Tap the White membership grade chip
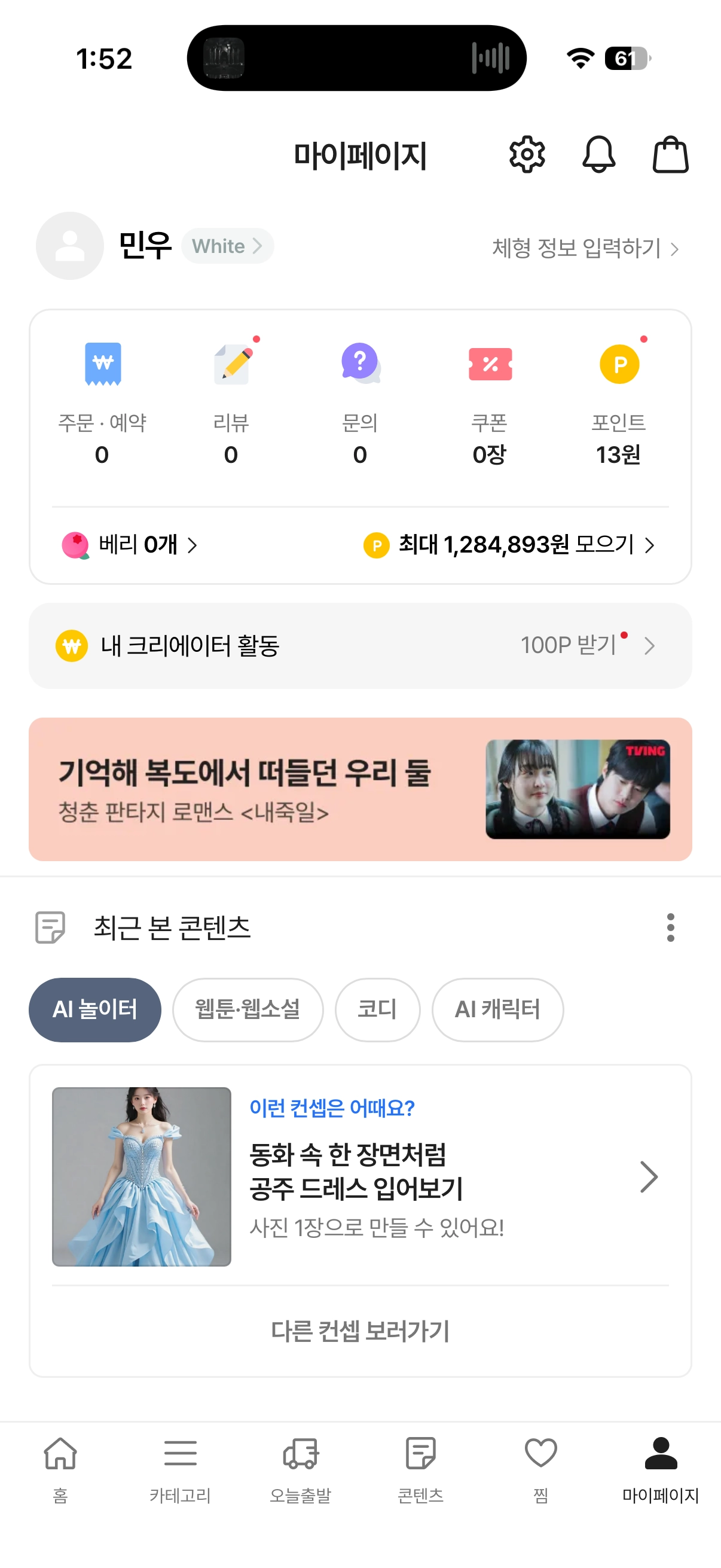 (227, 246)
